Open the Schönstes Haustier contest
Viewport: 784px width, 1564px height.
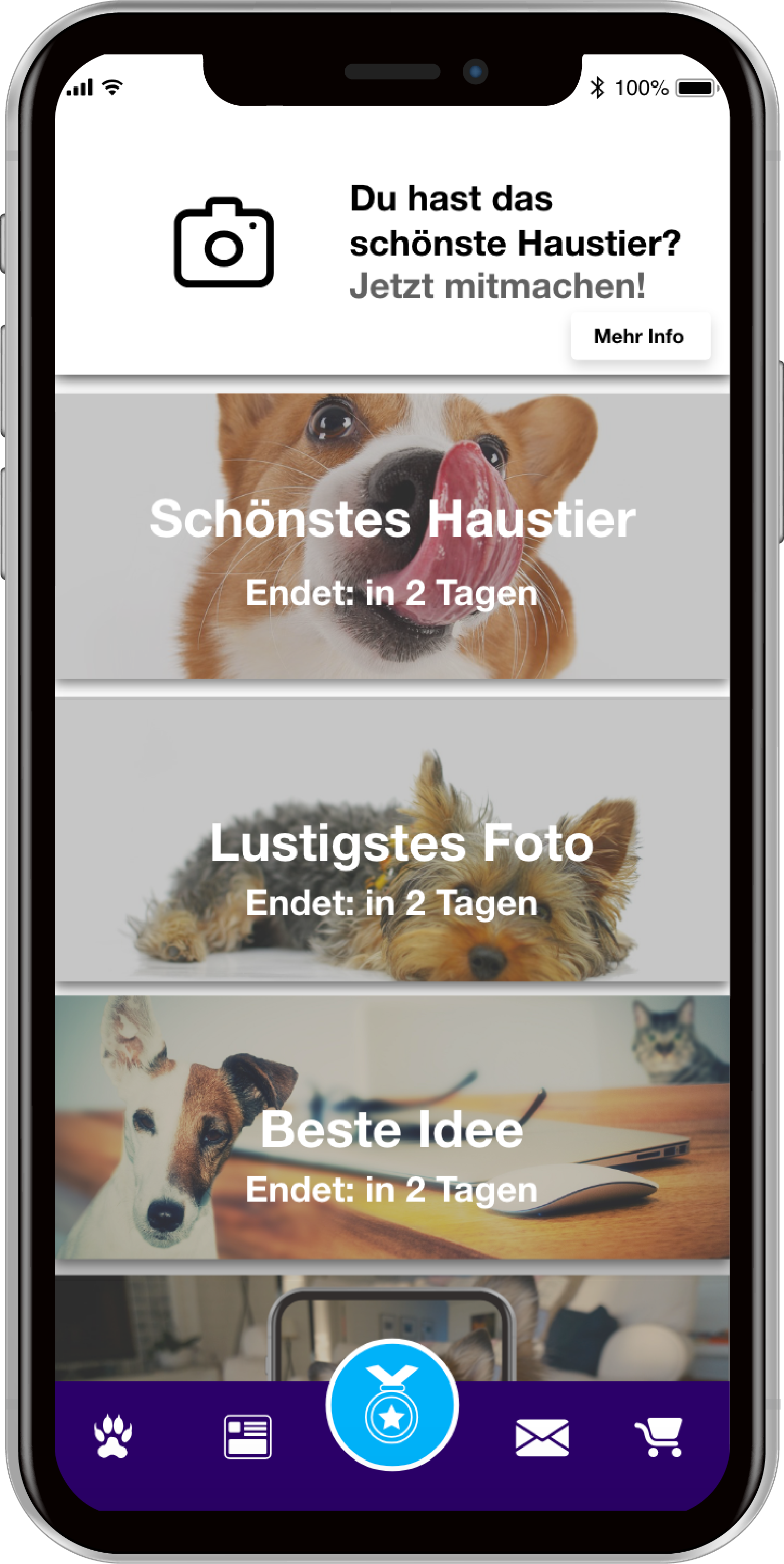click(x=392, y=536)
